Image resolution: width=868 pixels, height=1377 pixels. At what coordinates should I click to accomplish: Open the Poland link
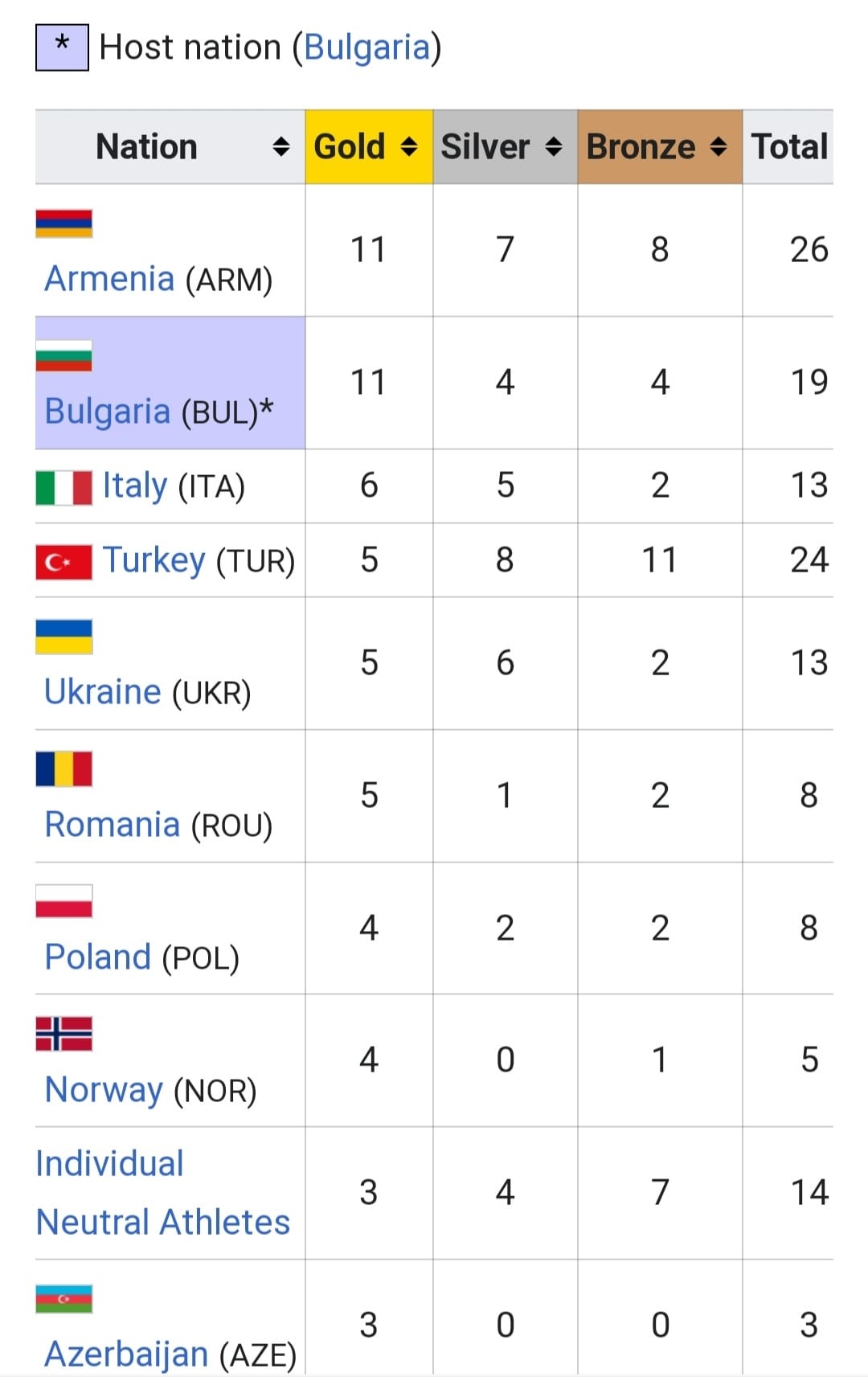click(97, 957)
